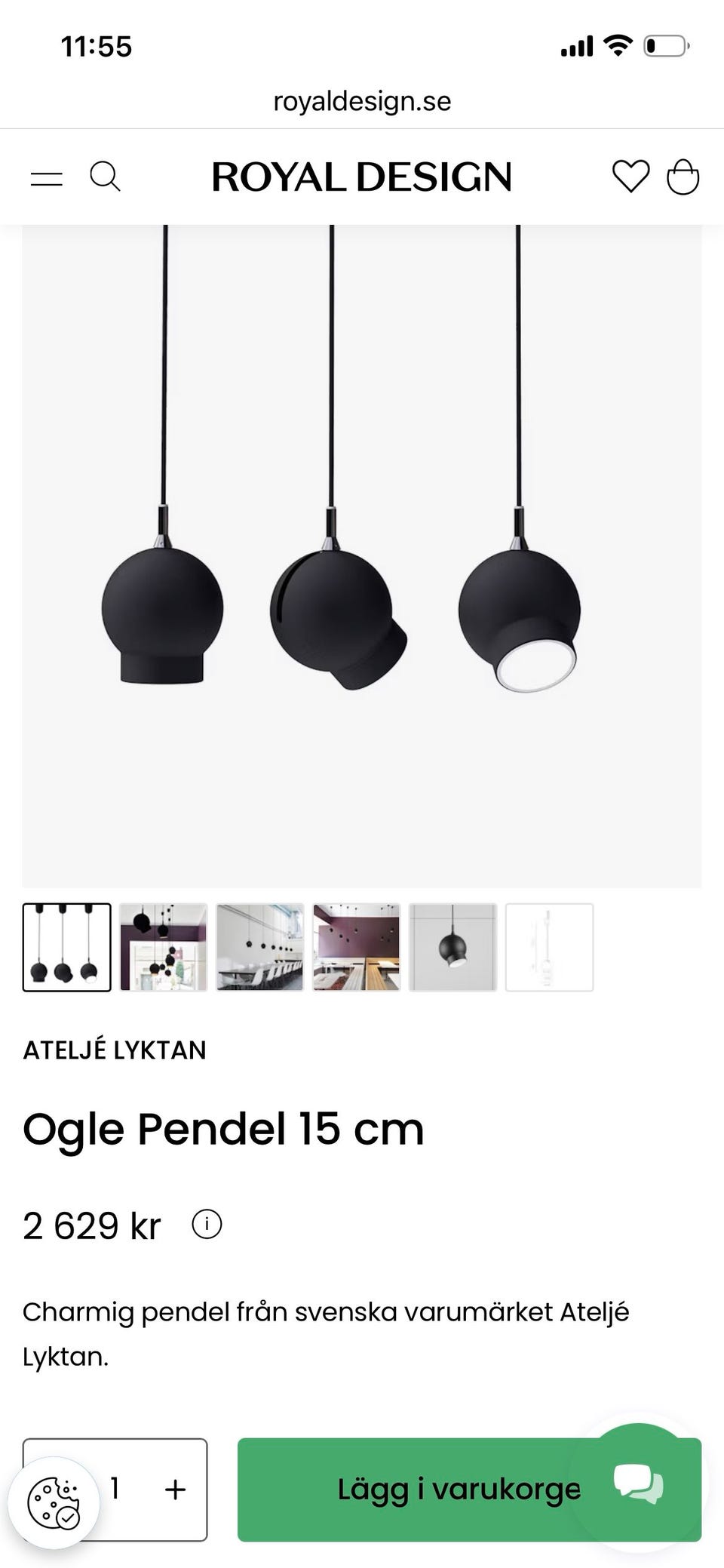Increase quantity with the plus button
Viewport: 724px width, 1568px height.
pyautogui.click(x=175, y=1490)
